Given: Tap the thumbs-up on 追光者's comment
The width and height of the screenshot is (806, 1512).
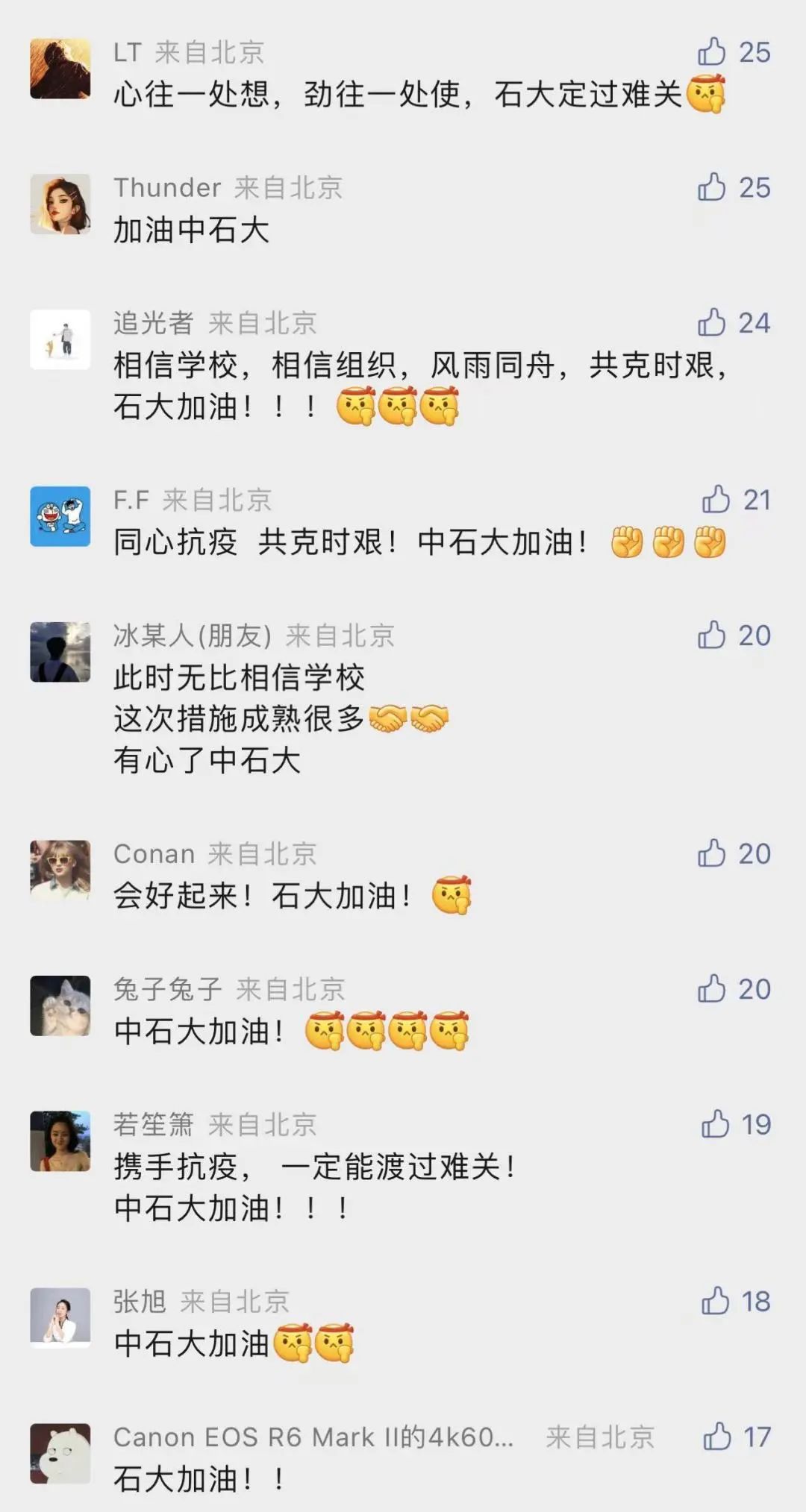Looking at the screenshot, I should [x=712, y=323].
